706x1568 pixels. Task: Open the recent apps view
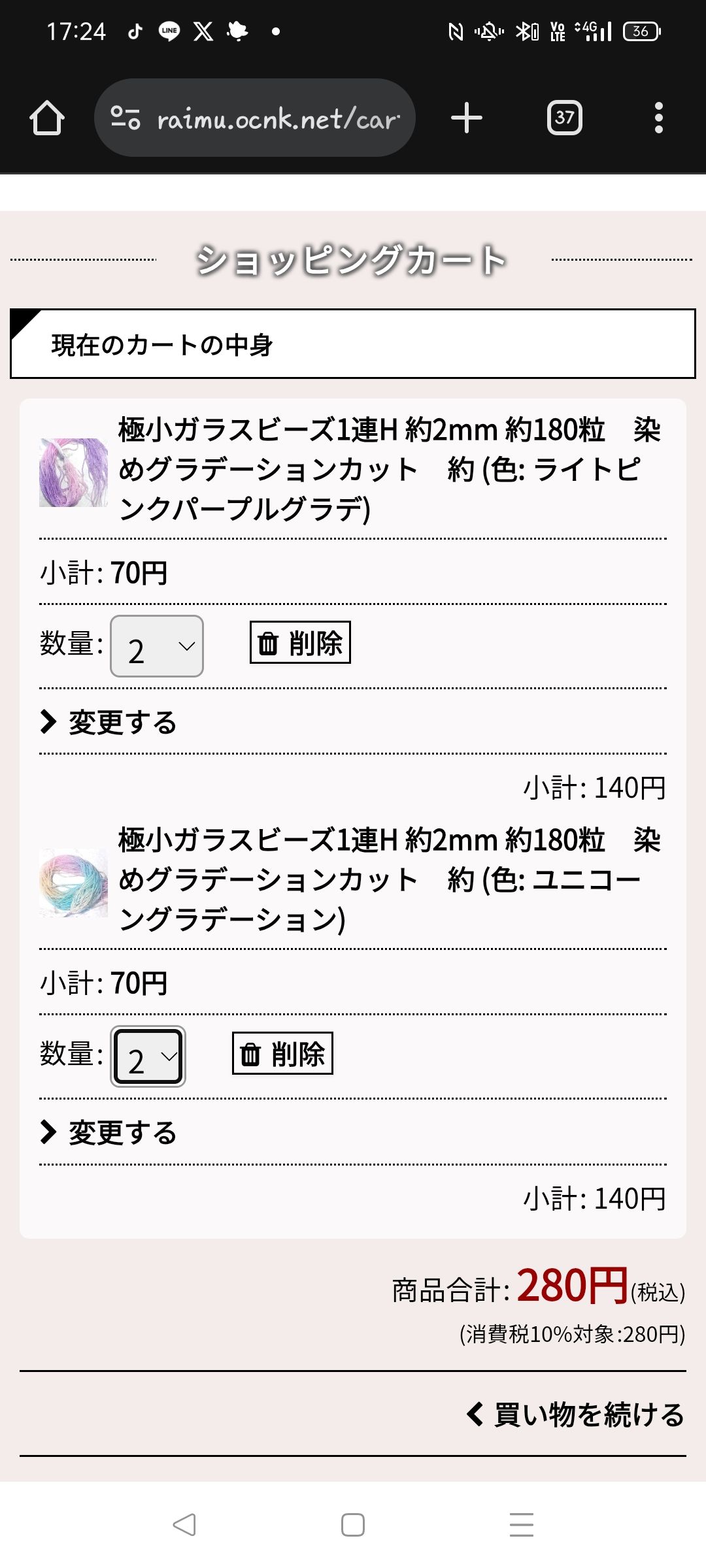(x=521, y=1525)
